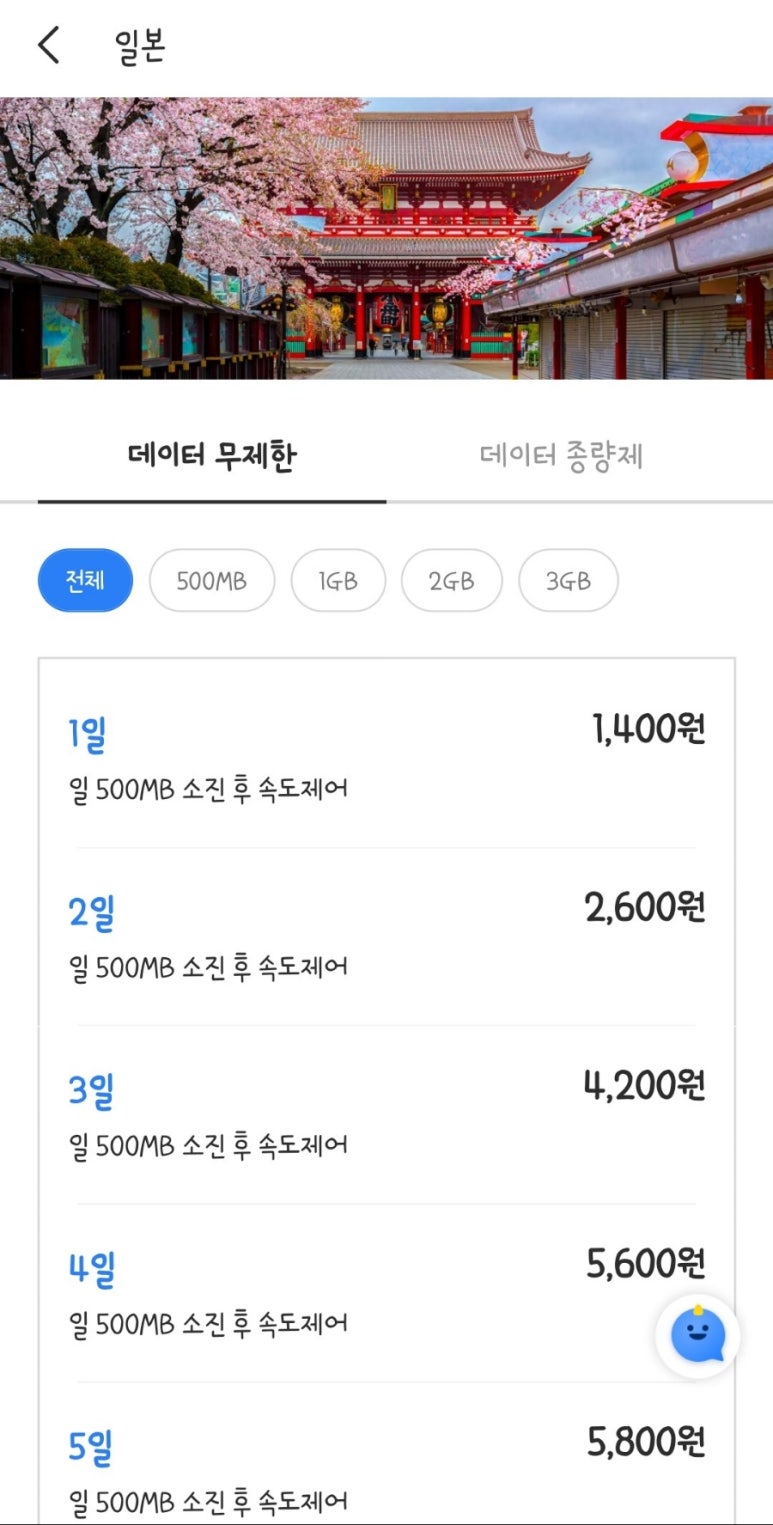This screenshot has width=773, height=1525.
Task: Switch to the 데이터 종량제 tab
Action: (561, 457)
